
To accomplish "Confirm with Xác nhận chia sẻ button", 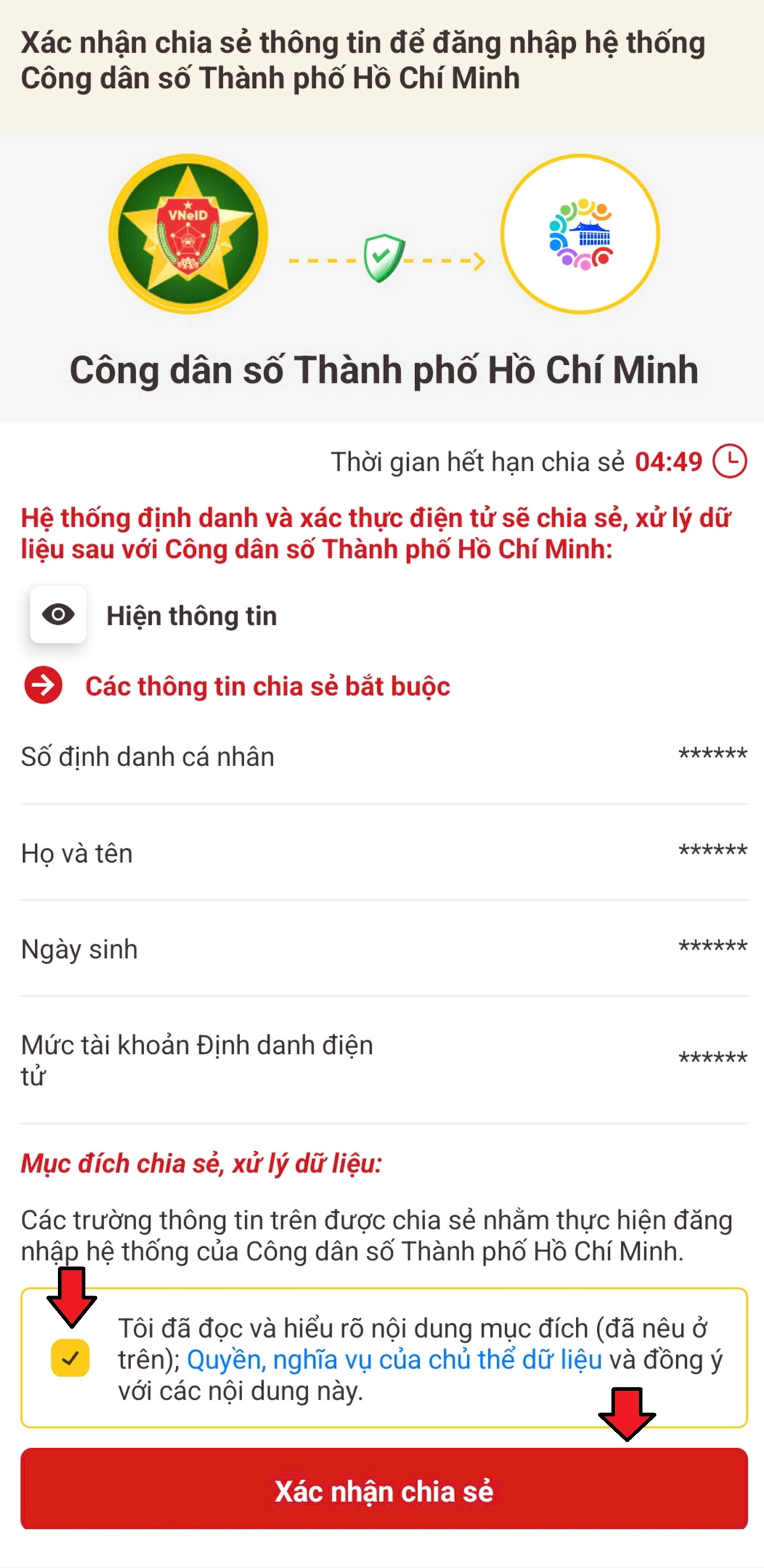I will click(384, 1489).
